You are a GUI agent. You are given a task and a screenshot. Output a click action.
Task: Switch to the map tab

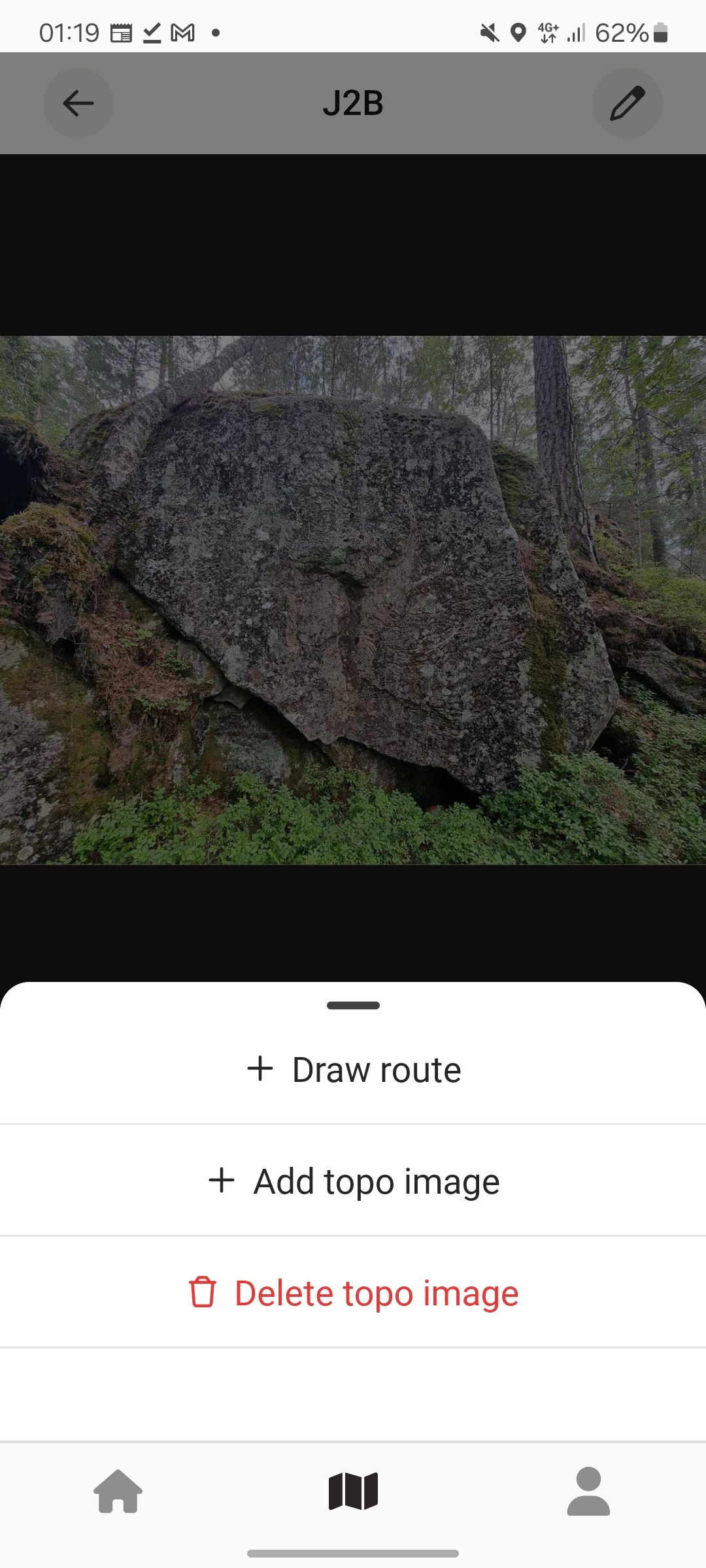[x=353, y=1491]
